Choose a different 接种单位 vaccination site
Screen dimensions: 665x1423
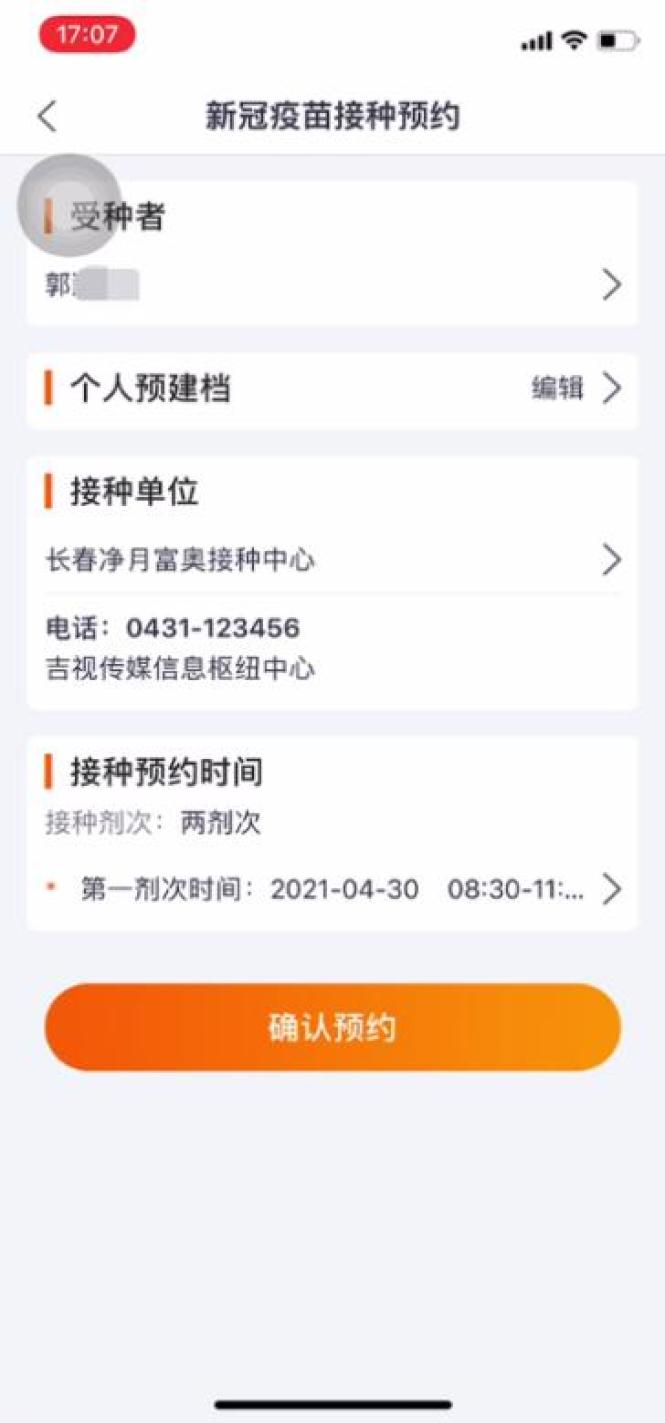[x=331, y=560]
